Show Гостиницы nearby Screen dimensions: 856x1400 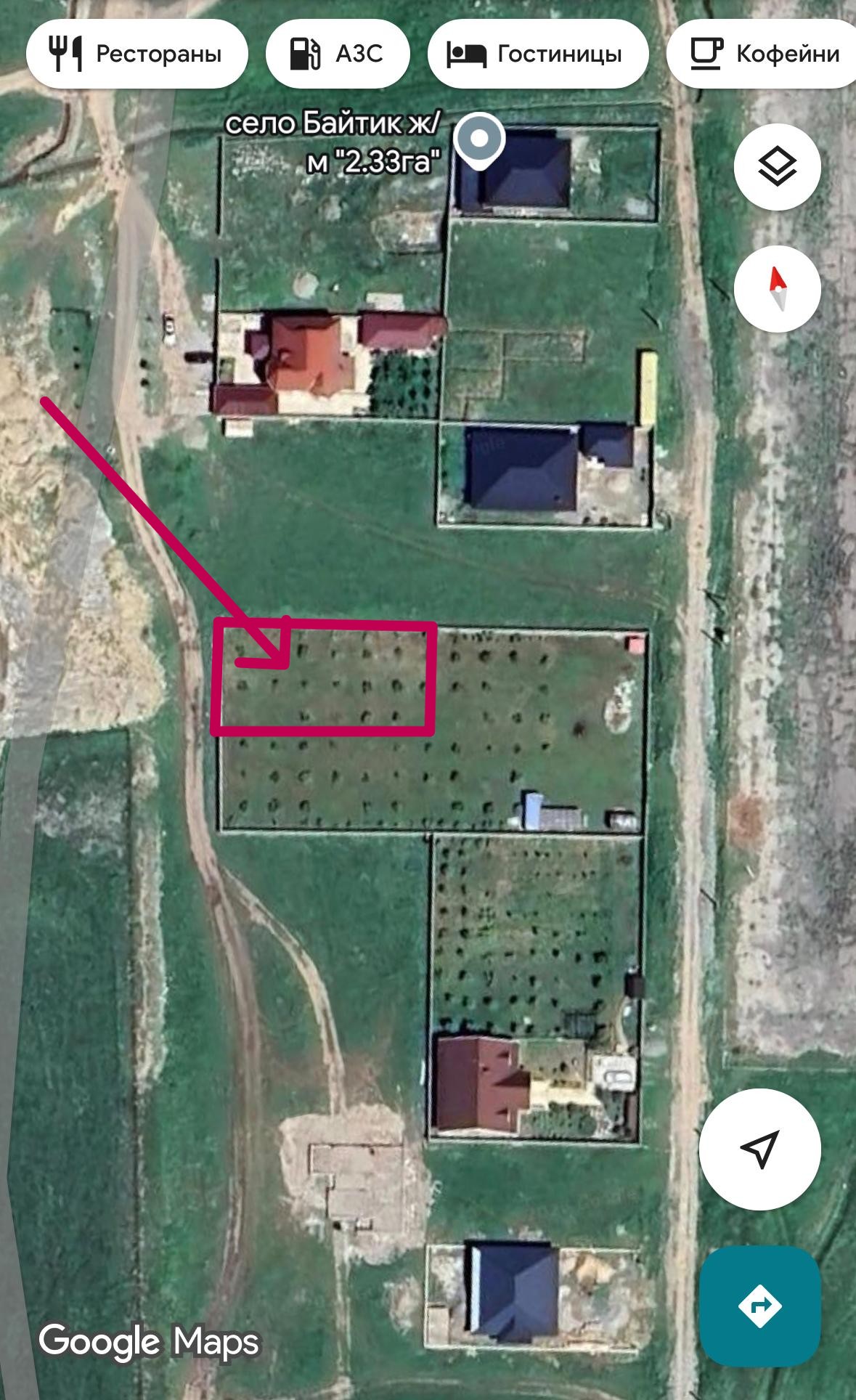coord(537,54)
